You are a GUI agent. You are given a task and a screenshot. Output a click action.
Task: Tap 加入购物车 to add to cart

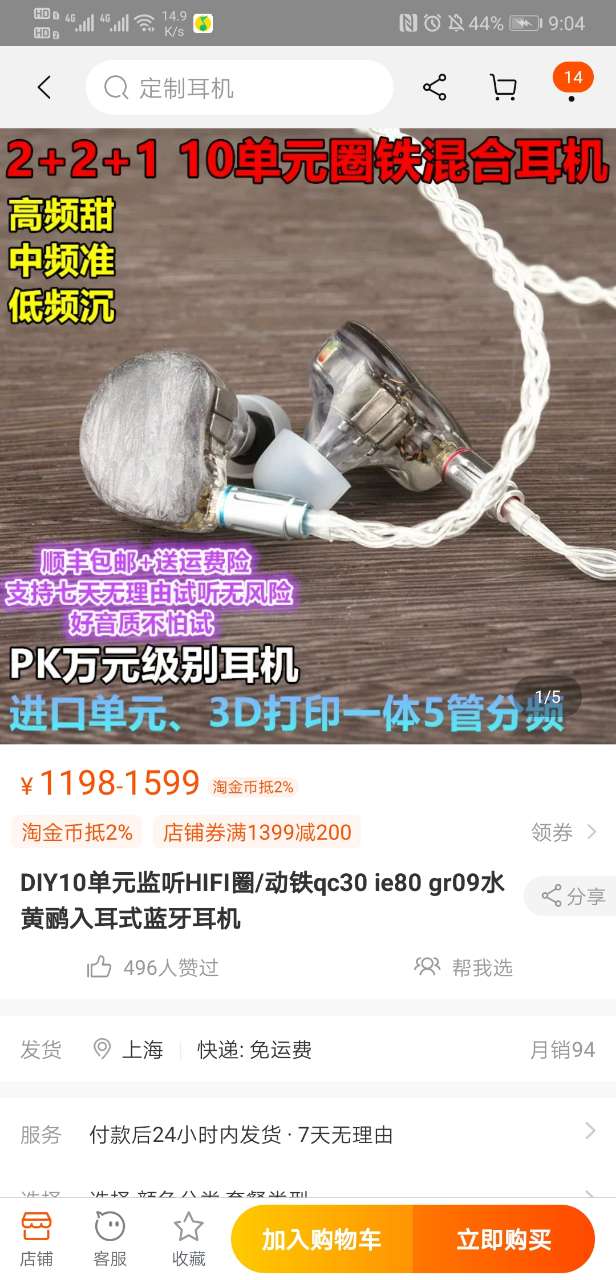click(321, 1240)
